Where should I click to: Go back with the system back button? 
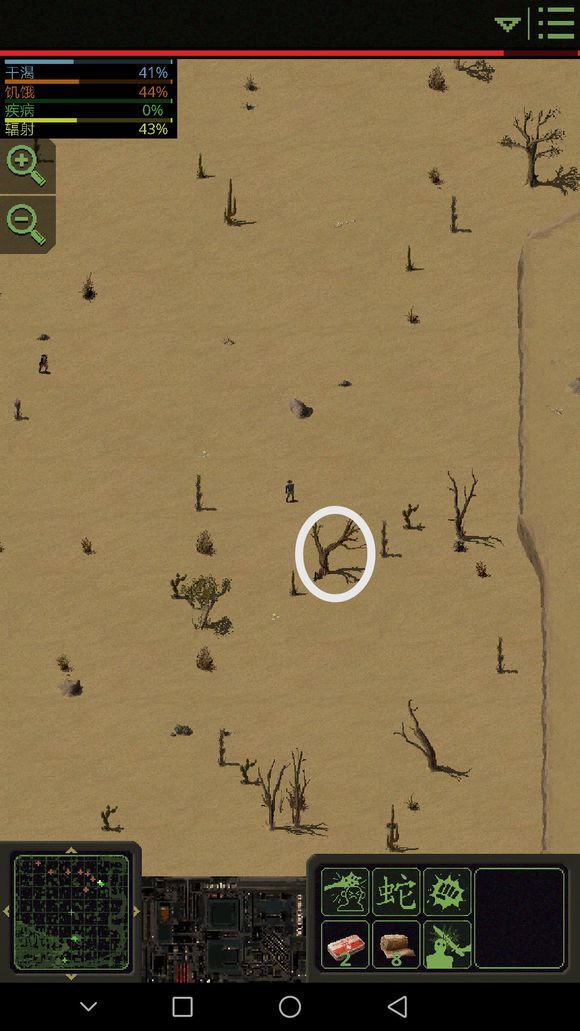(397, 1006)
